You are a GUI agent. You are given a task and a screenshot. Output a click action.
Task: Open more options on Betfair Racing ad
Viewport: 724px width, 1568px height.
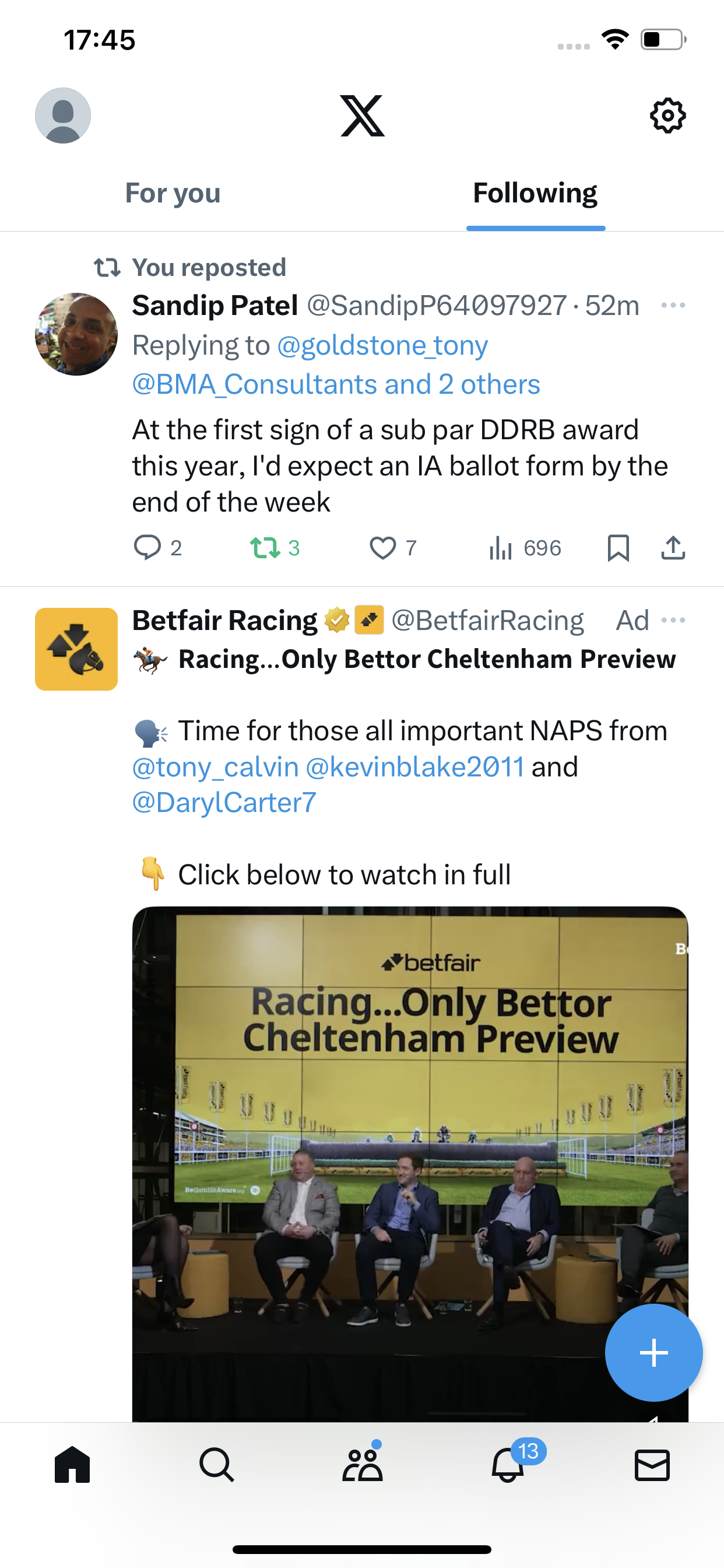click(x=673, y=620)
